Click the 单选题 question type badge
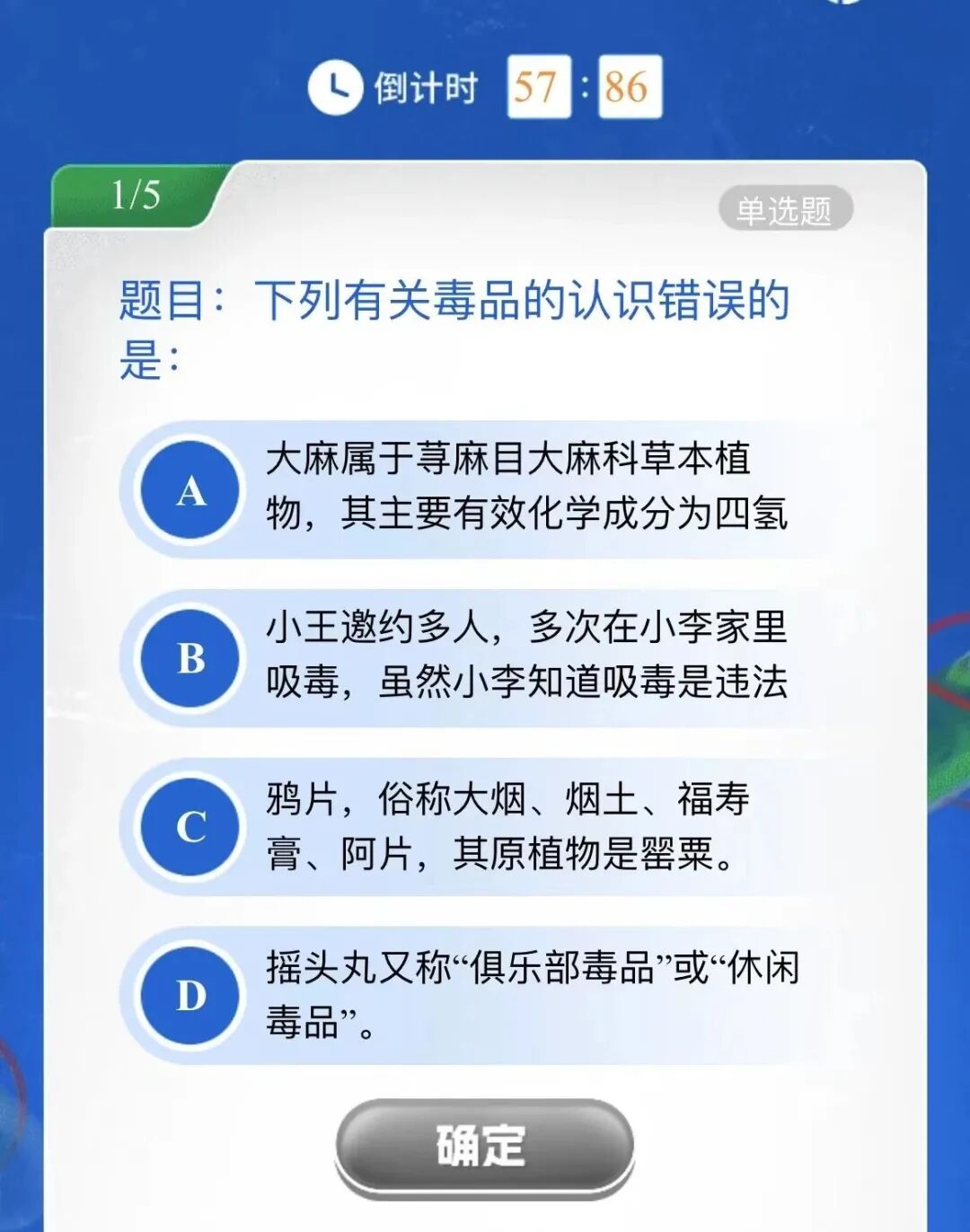The width and height of the screenshot is (970, 1232). tap(788, 207)
